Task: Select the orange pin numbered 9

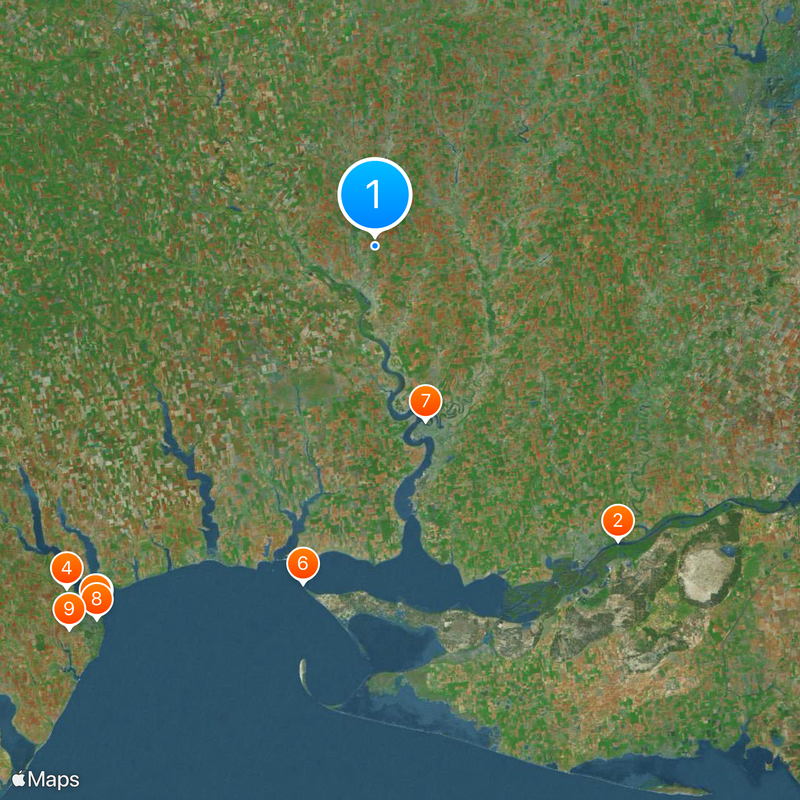Action: tap(68, 608)
